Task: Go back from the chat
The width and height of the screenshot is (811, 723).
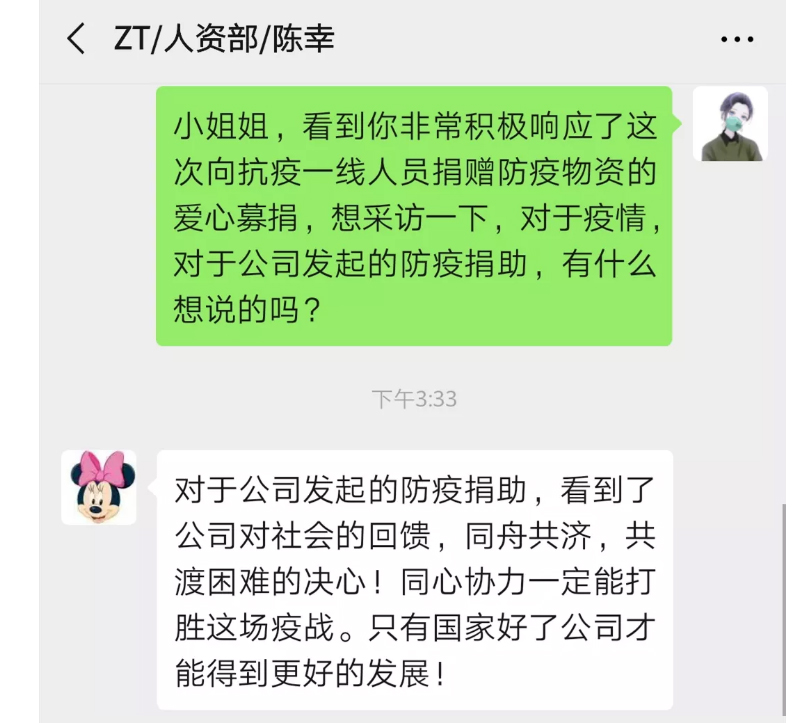Action: click(76, 39)
